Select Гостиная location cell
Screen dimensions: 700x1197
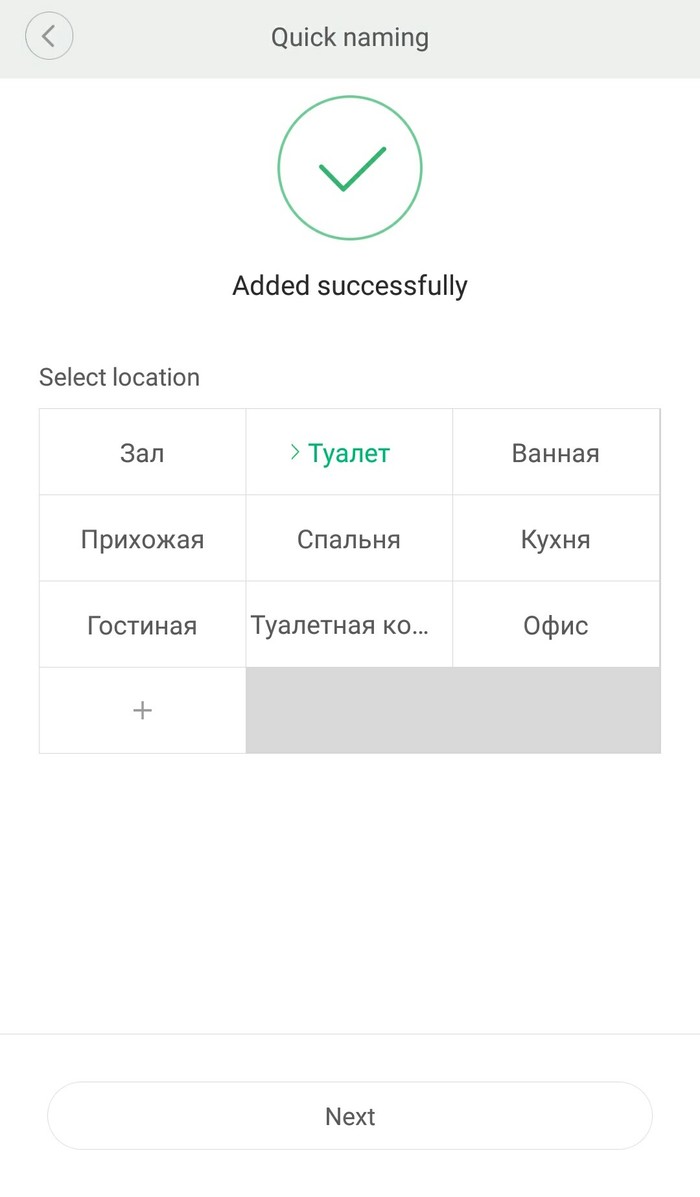point(142,626)
